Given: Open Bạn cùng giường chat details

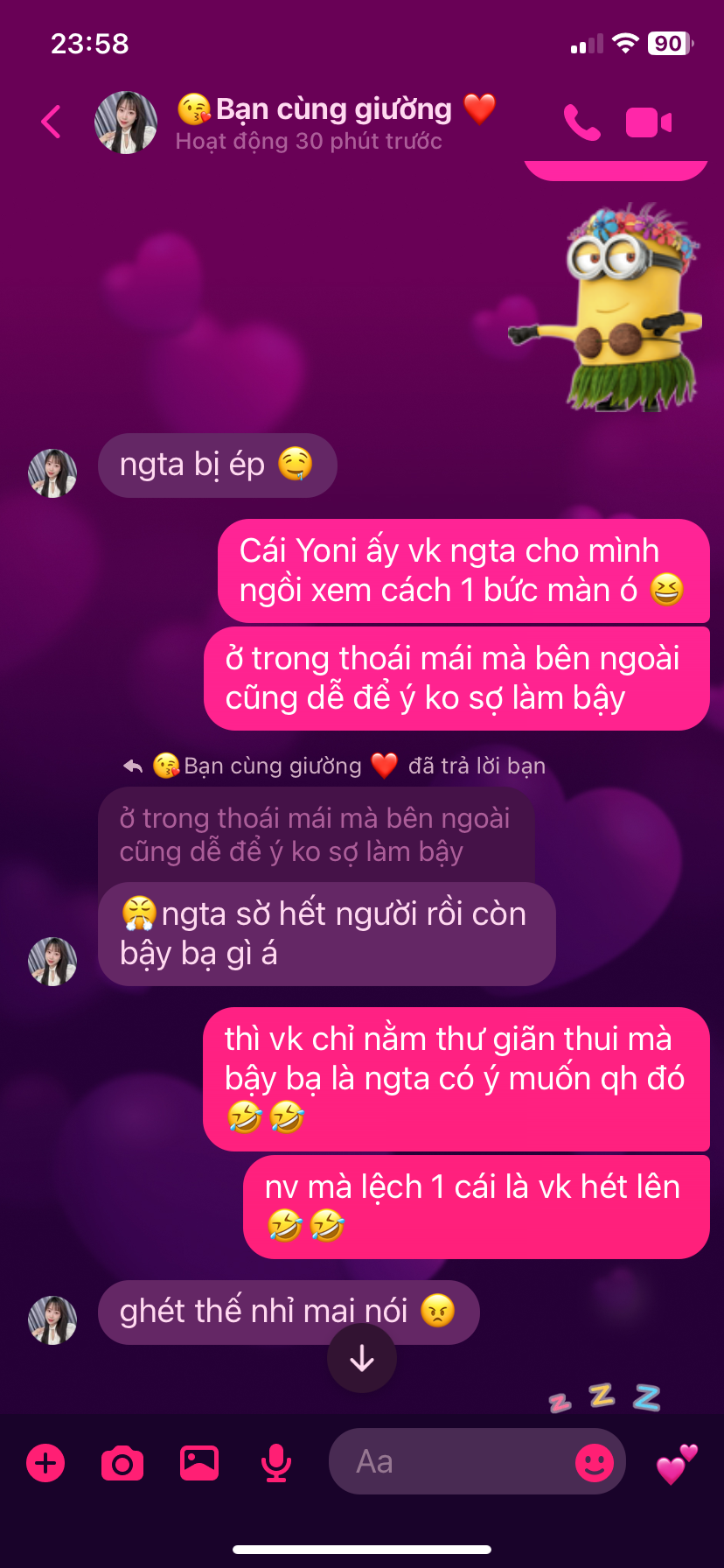Looking at the screenshot, I should coord(315,122).
